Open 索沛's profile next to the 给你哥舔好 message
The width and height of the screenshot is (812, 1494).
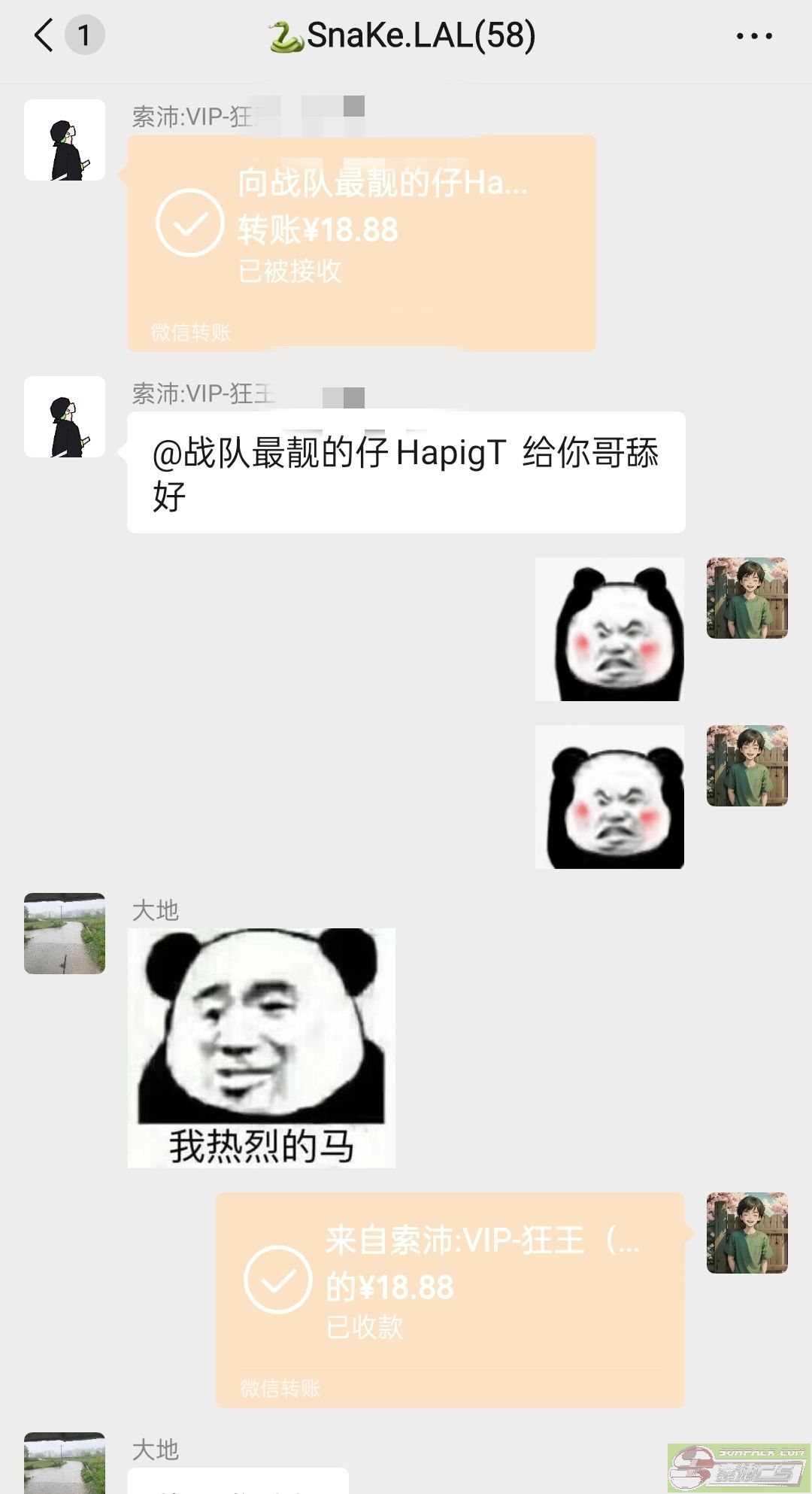point(65,417)
